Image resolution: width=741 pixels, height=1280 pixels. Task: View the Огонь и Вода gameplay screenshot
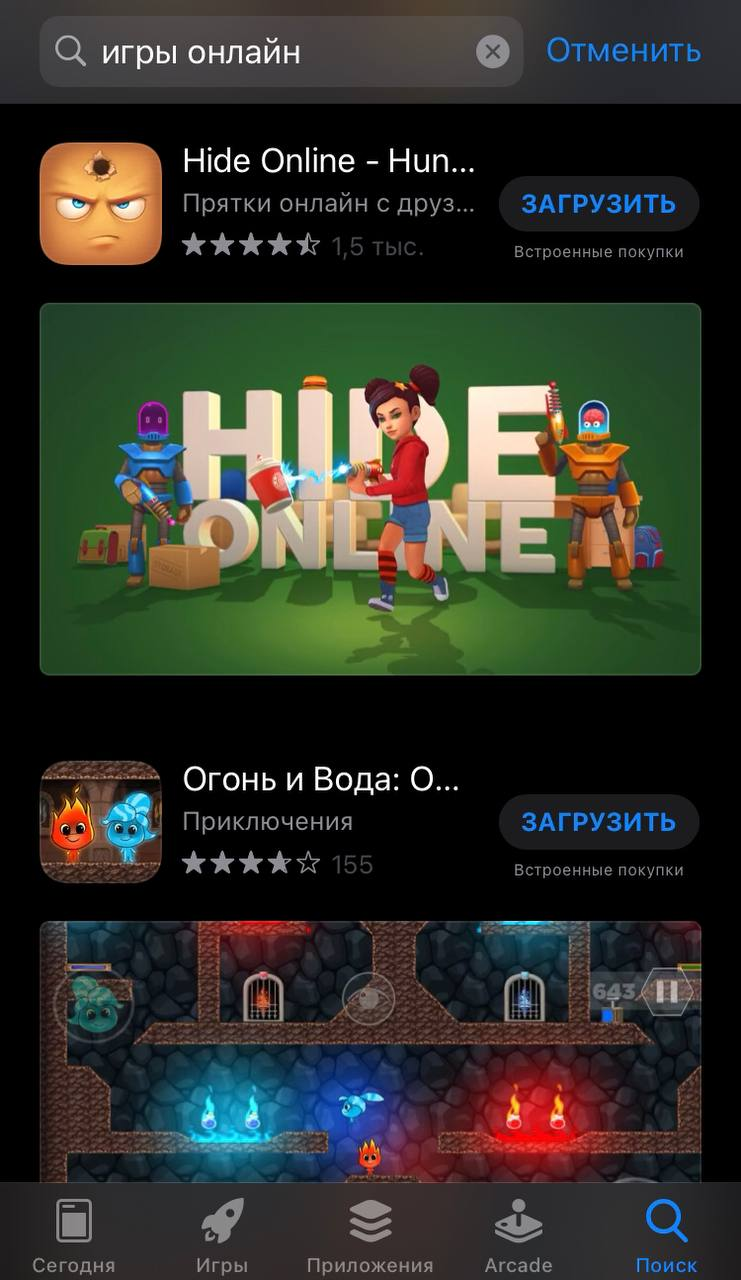(370, 1050)
